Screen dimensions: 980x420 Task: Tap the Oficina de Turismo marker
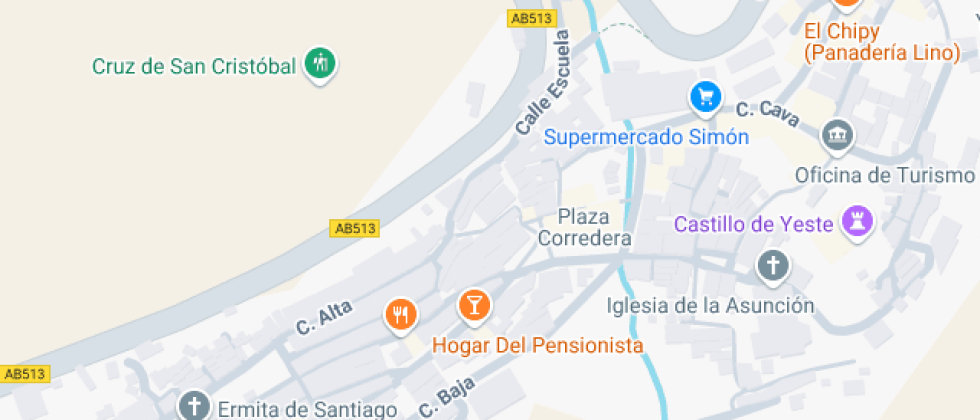[x=836, y=134]
